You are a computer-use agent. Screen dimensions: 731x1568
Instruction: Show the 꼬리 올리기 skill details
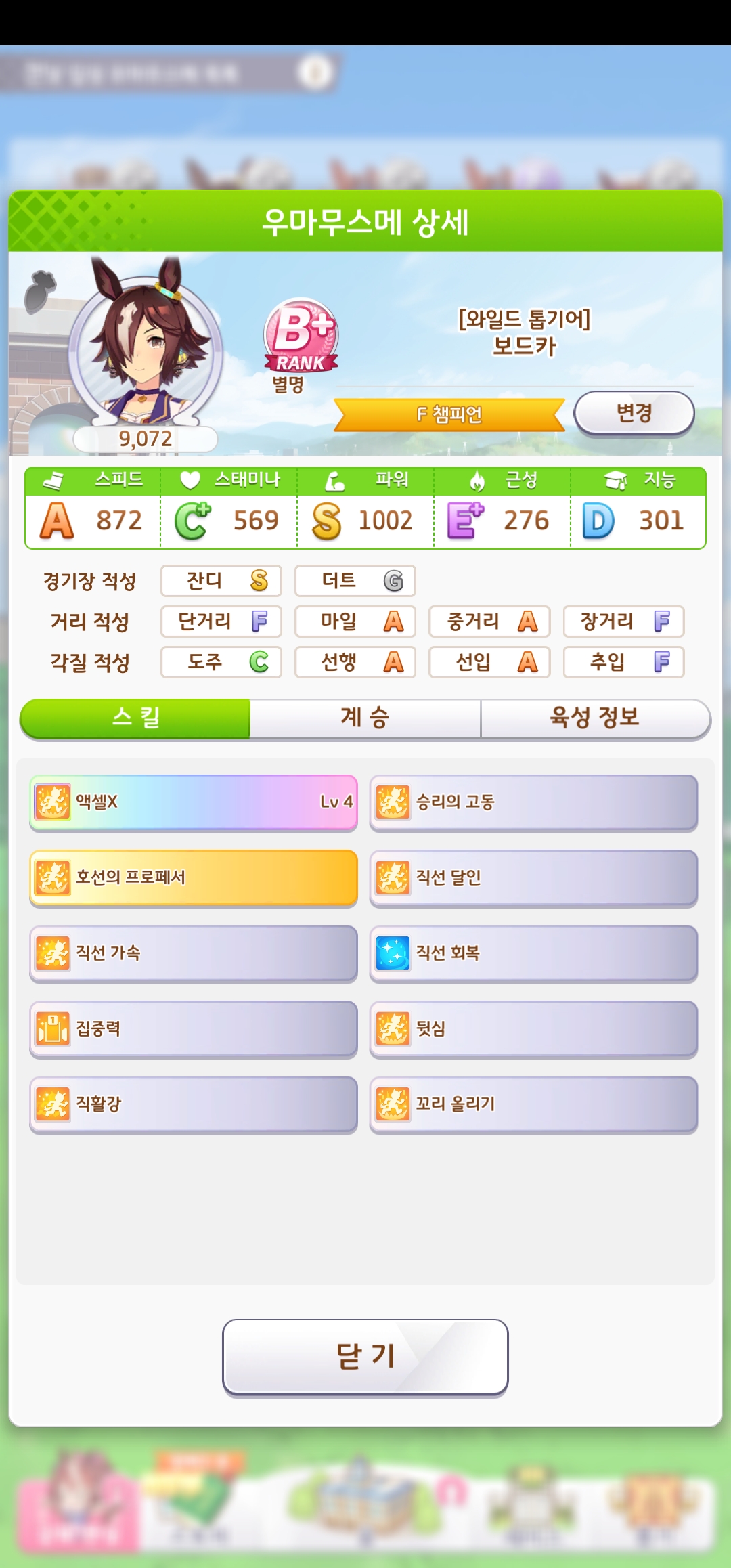533,1104
